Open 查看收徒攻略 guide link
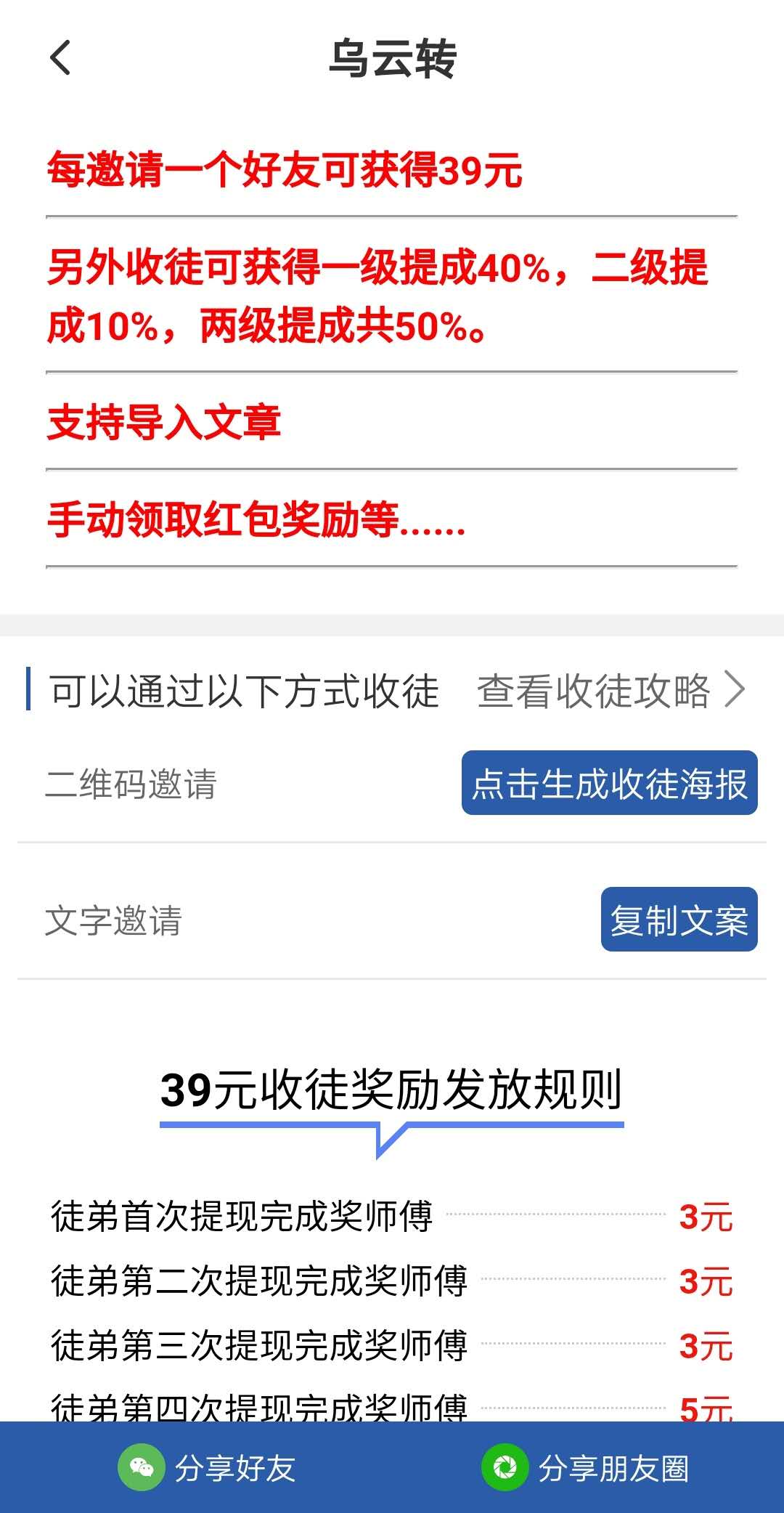The width and height of the screenshot is (784, 1513). (x=611, y=690)
